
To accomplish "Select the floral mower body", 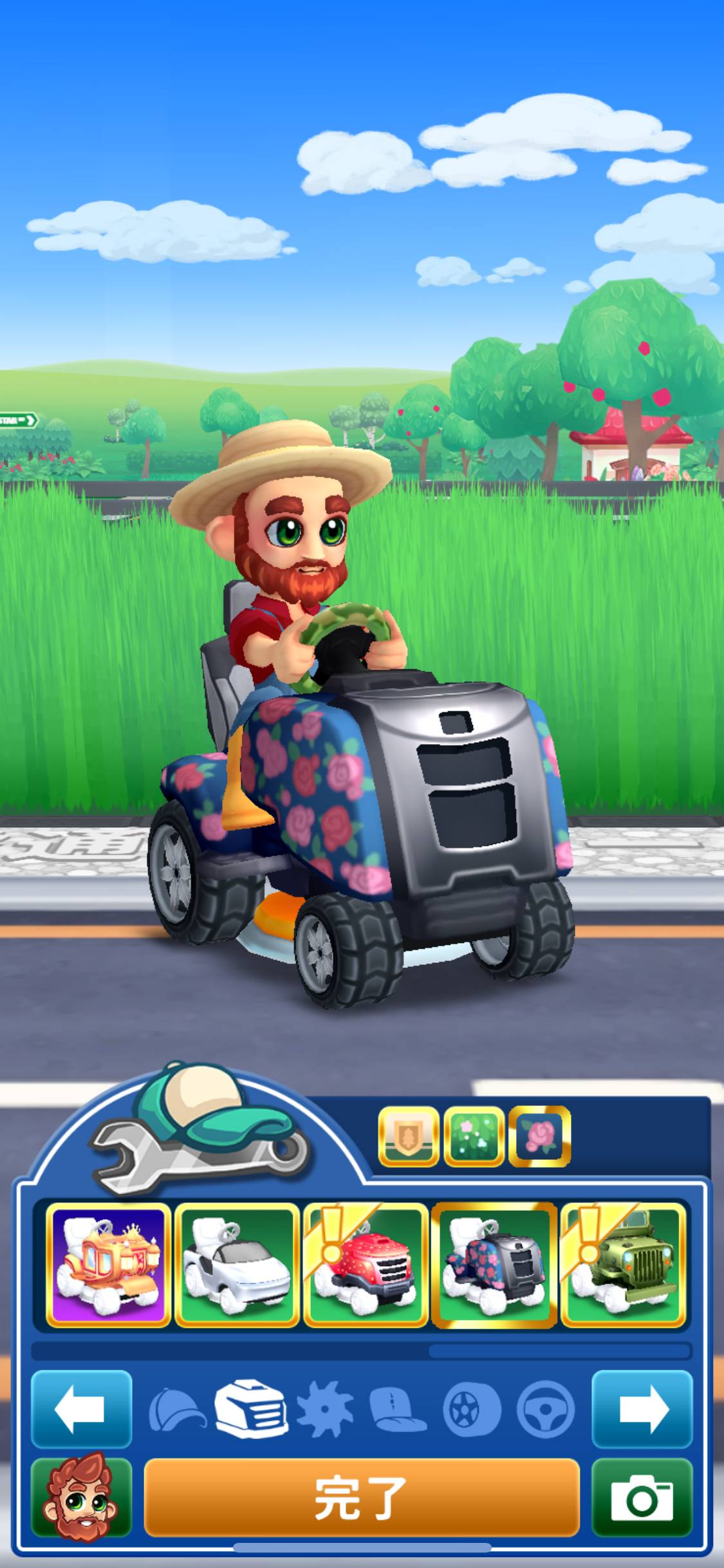I will pos(494,1265).
